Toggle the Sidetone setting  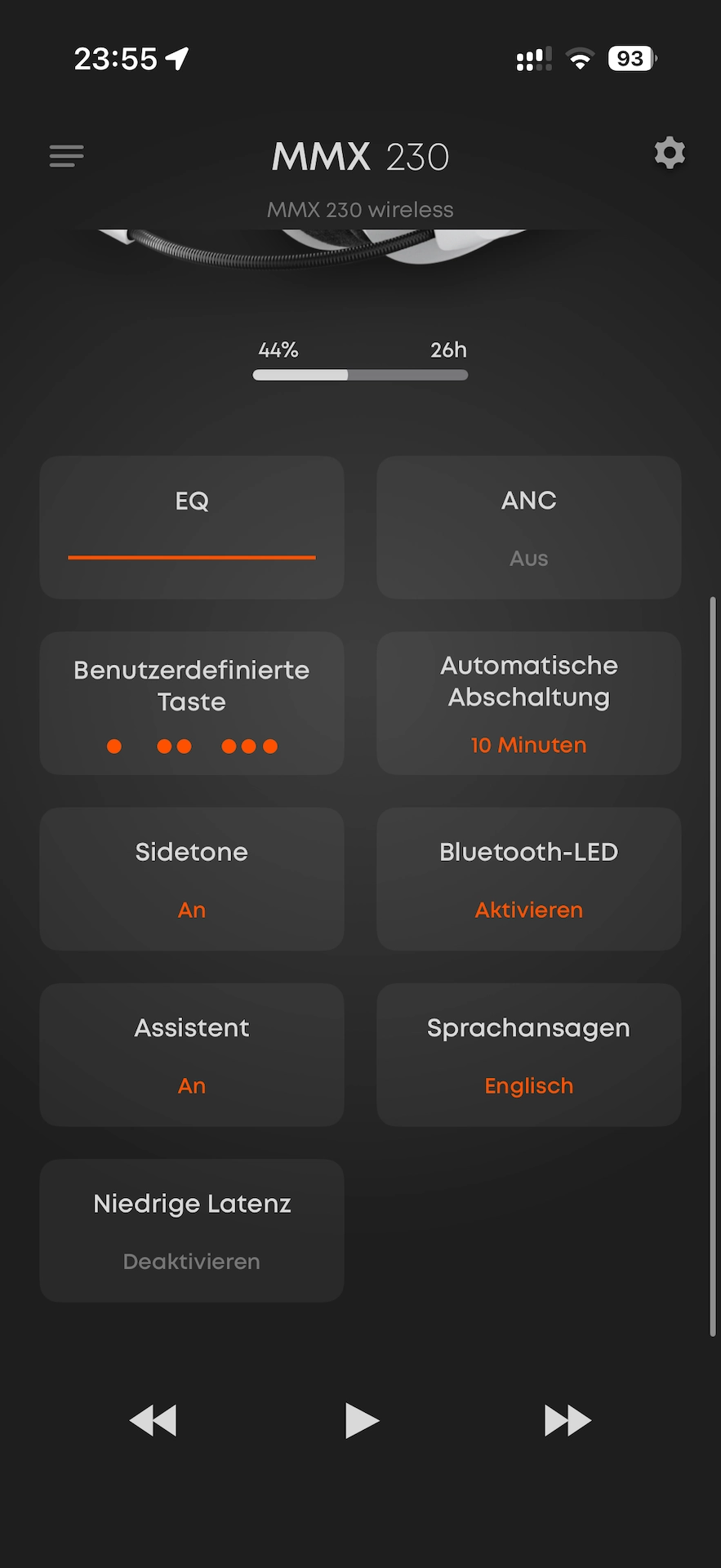[x=192, y=879]
